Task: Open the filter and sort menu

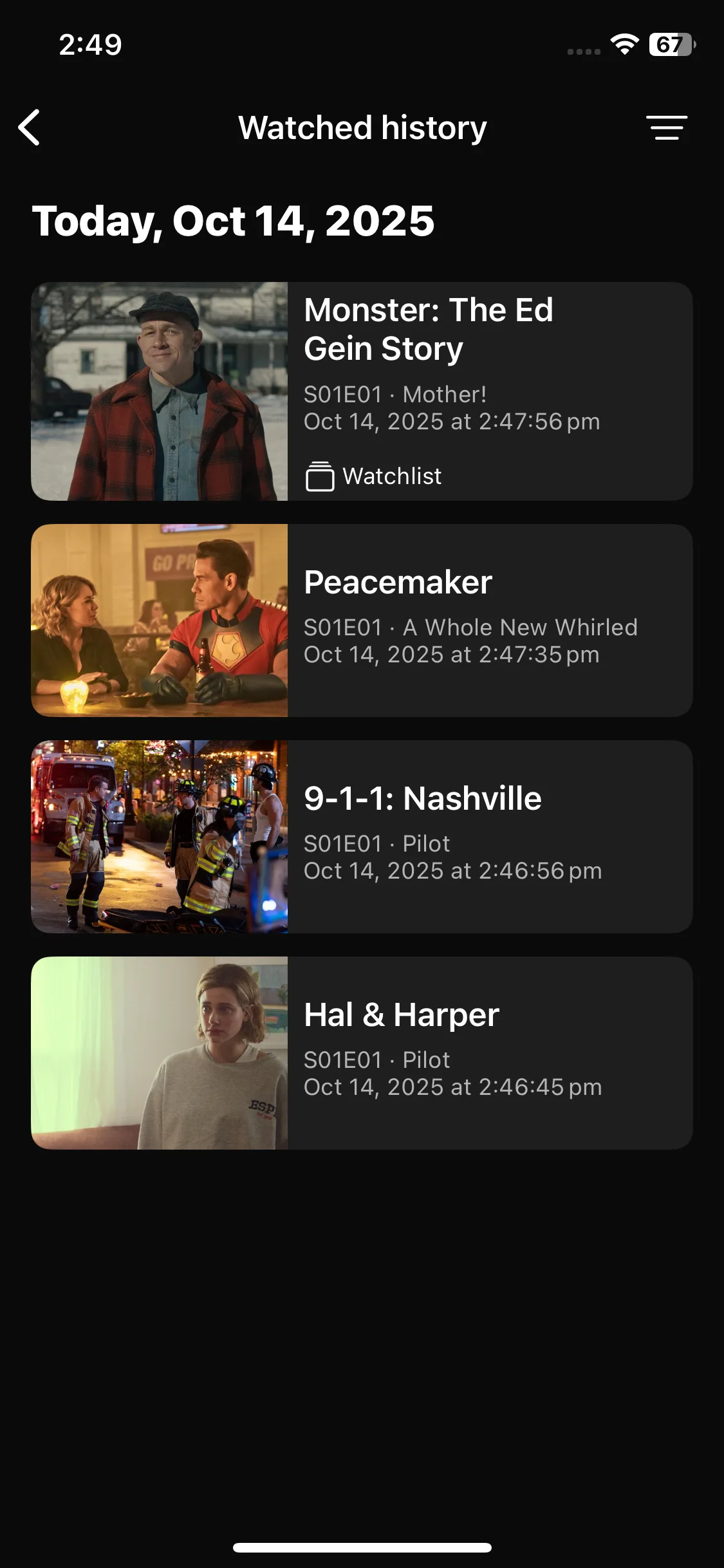Action: coord(666,127)
